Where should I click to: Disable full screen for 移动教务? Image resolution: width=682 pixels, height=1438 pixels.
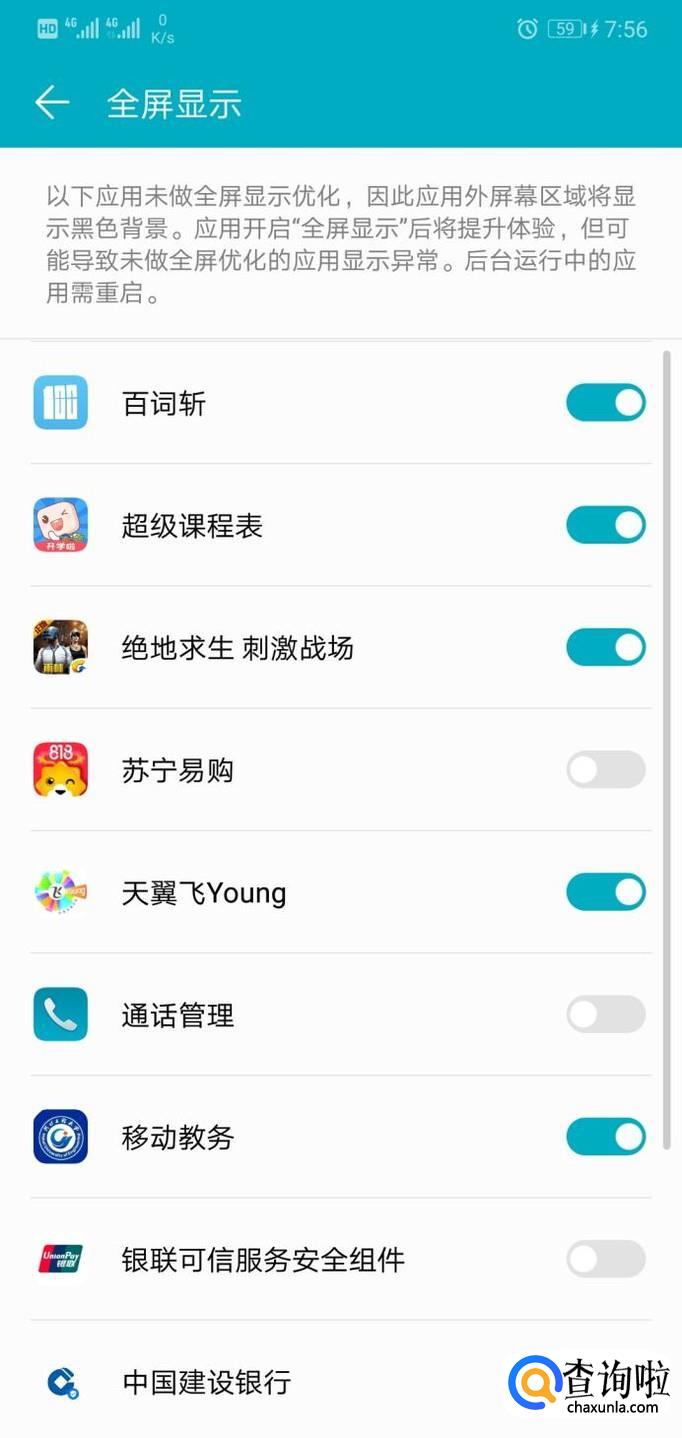(605, 1137)
